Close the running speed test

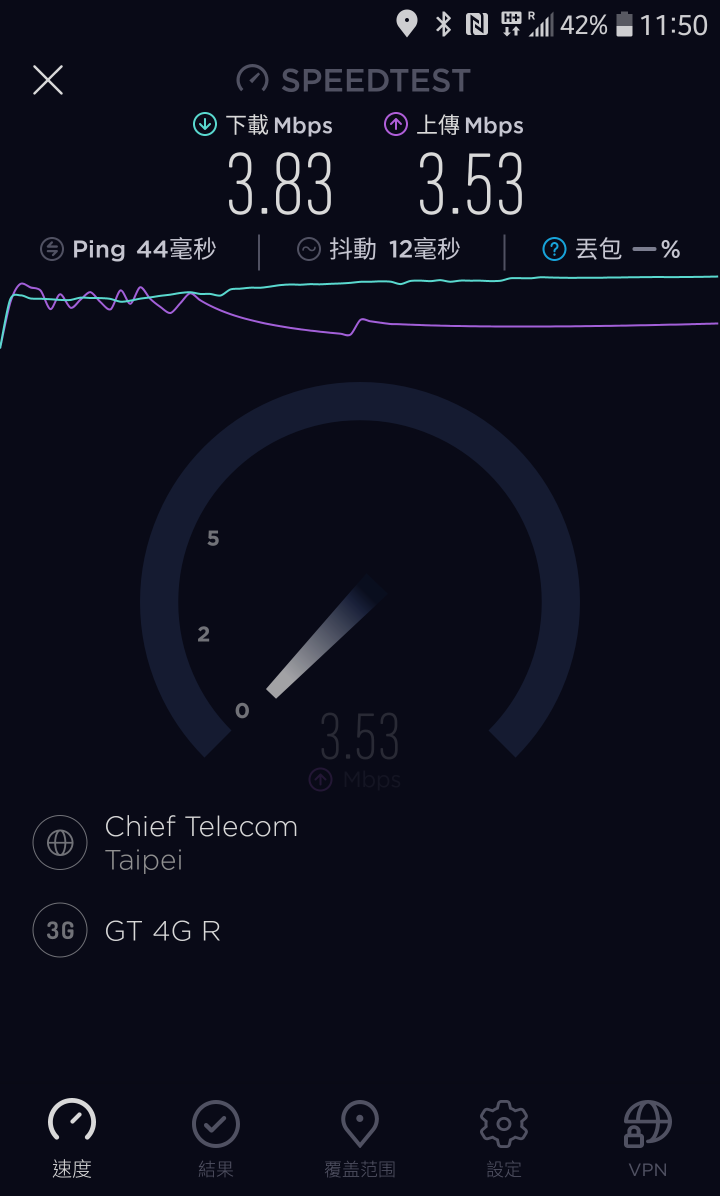pos(47,80)
